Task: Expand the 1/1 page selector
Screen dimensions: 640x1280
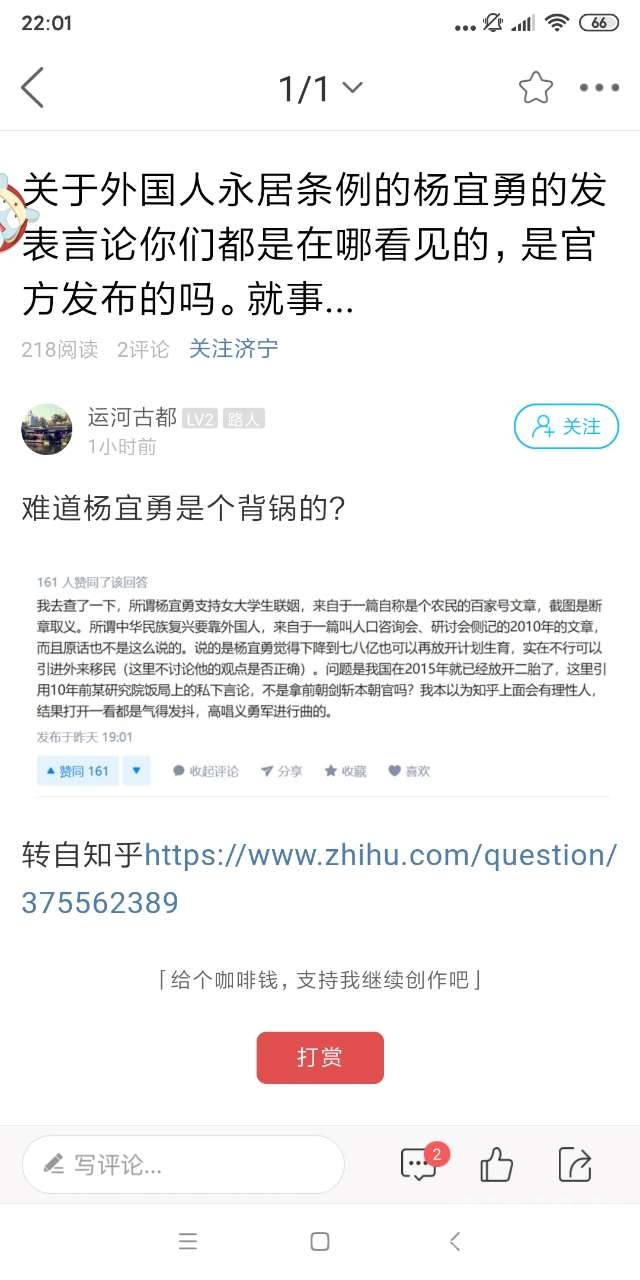Action: click(319, 88)
